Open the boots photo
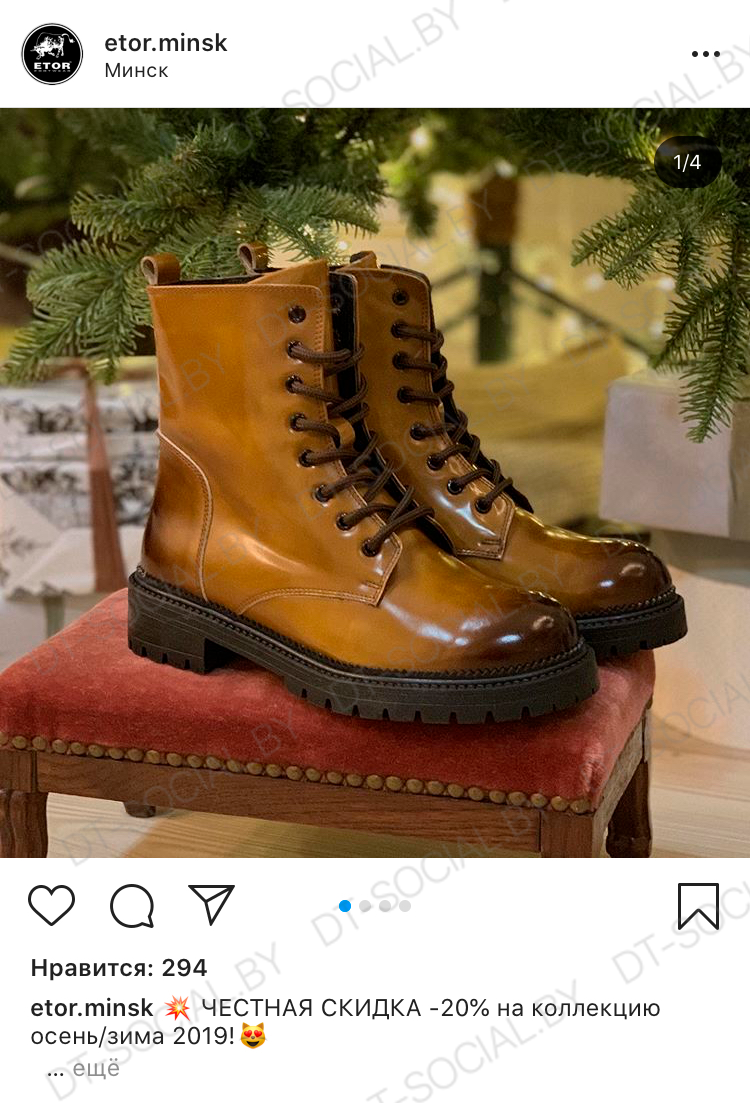 375,482
